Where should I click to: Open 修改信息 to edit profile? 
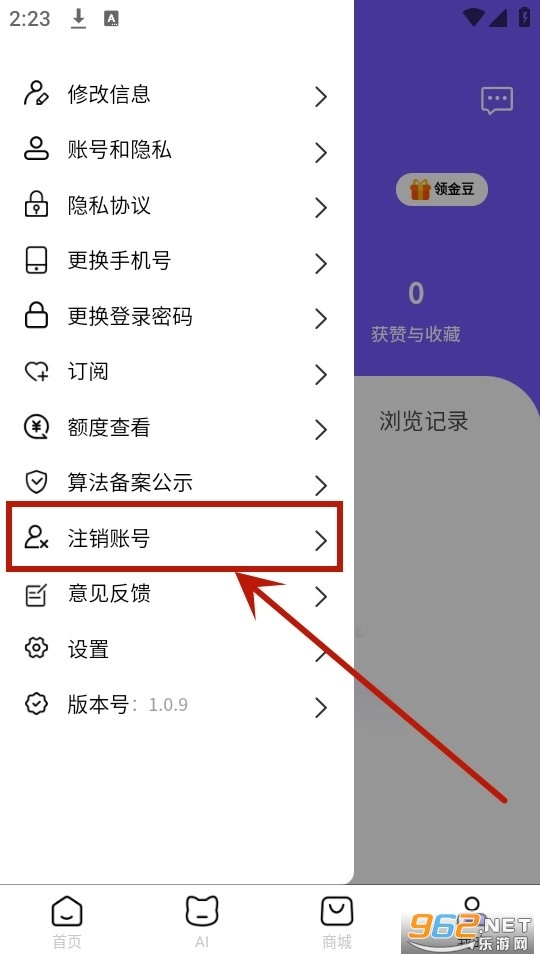click(176, 95)
